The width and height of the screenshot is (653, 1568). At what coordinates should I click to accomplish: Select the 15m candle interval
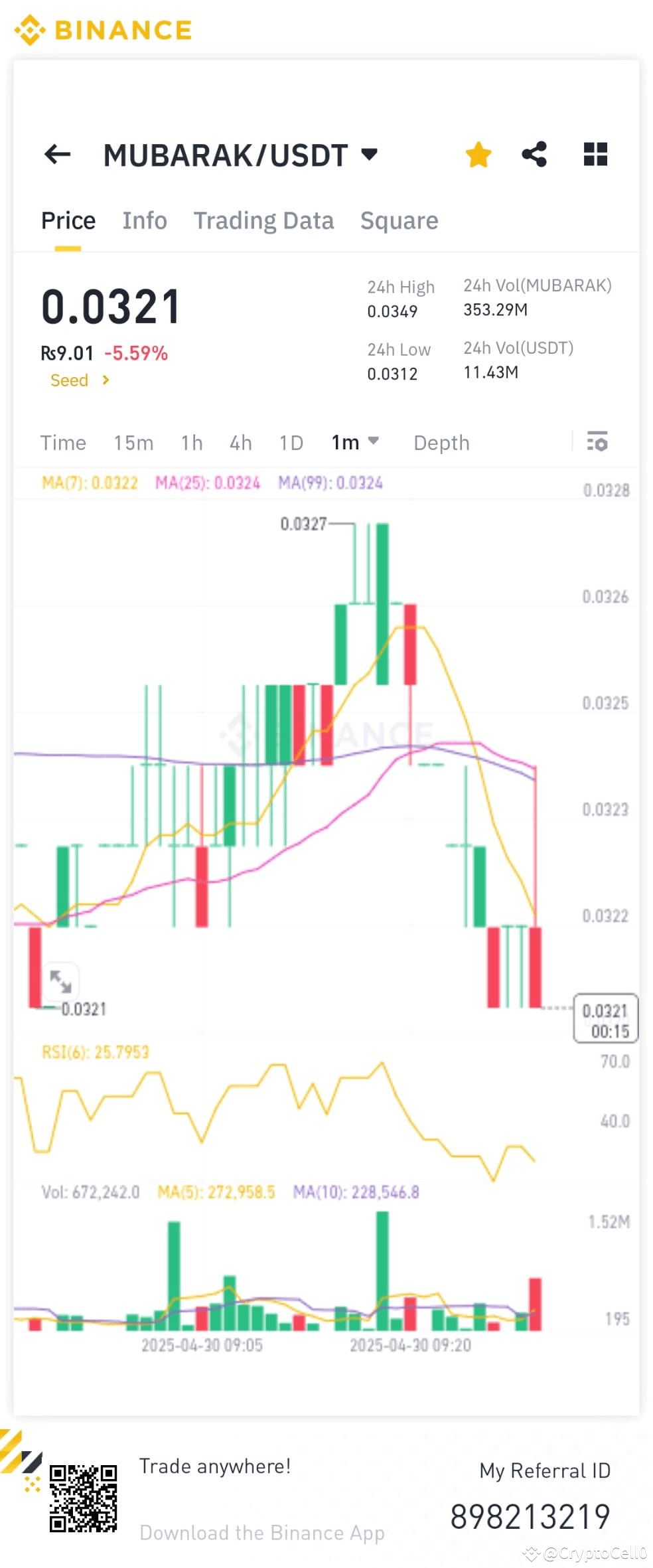(133, 442)
